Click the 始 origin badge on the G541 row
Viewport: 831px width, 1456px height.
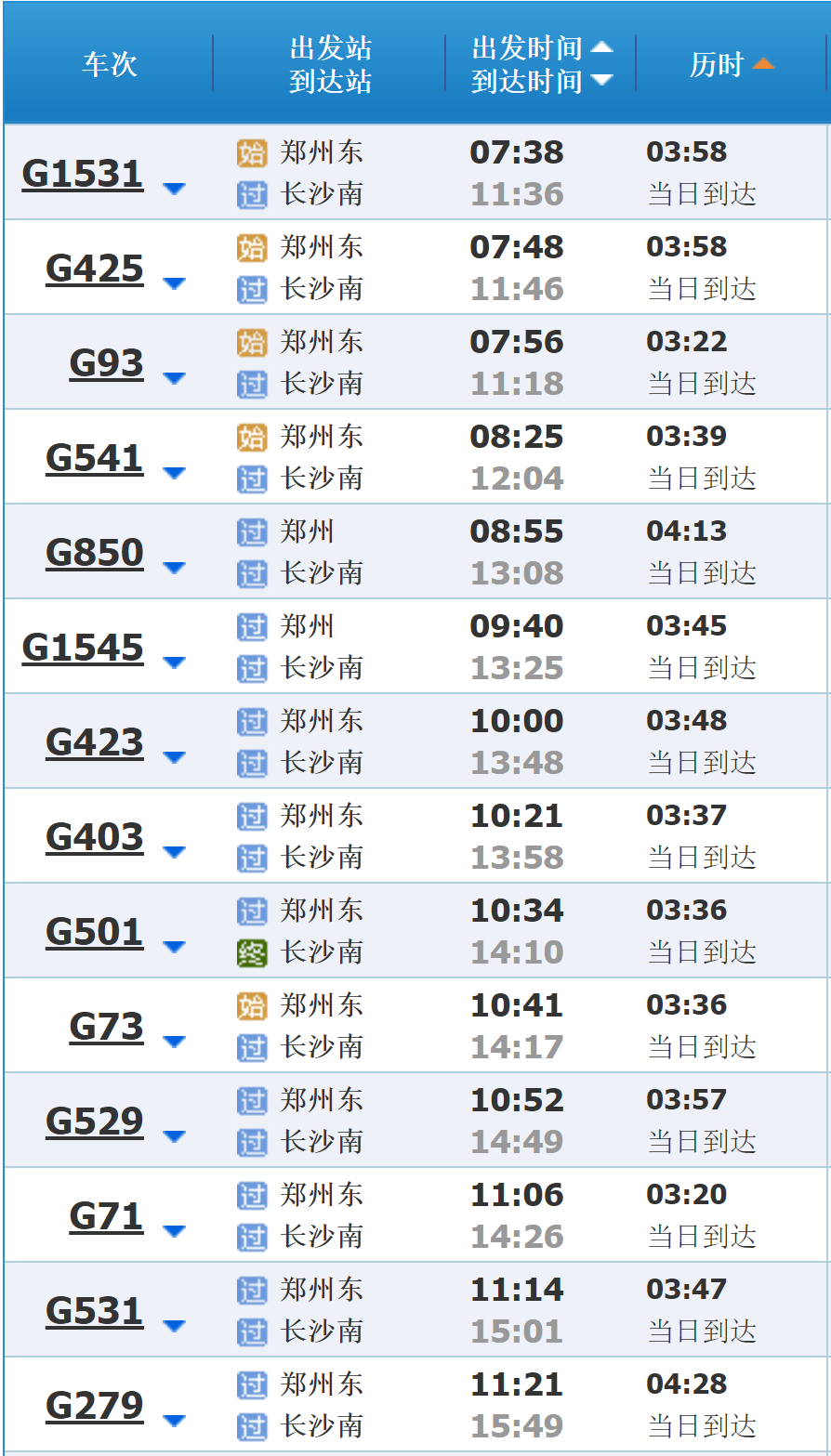(x=251, y=437)
